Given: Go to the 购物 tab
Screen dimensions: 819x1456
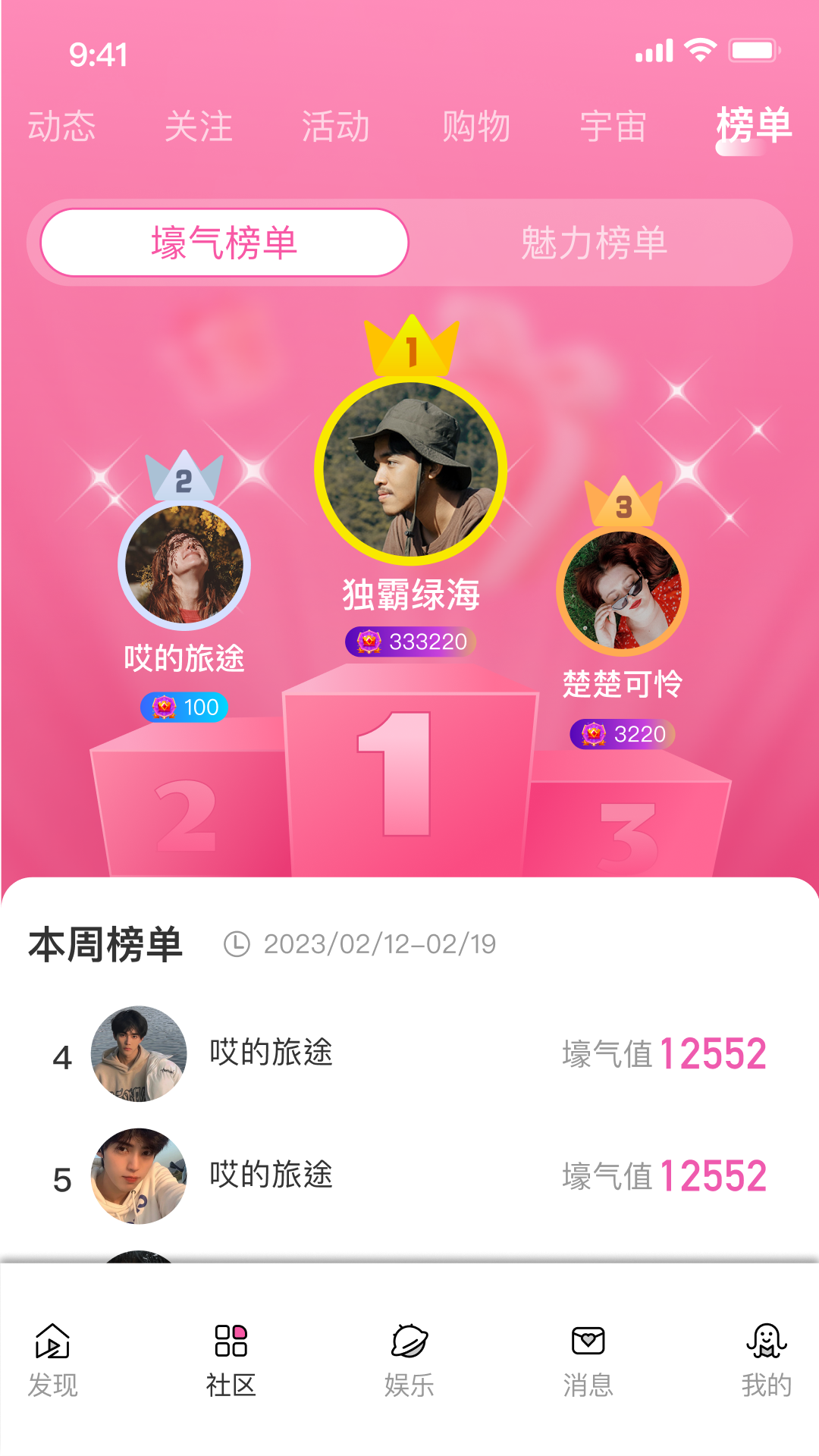Looking at the screenshot, I should [x=476, y=126].
